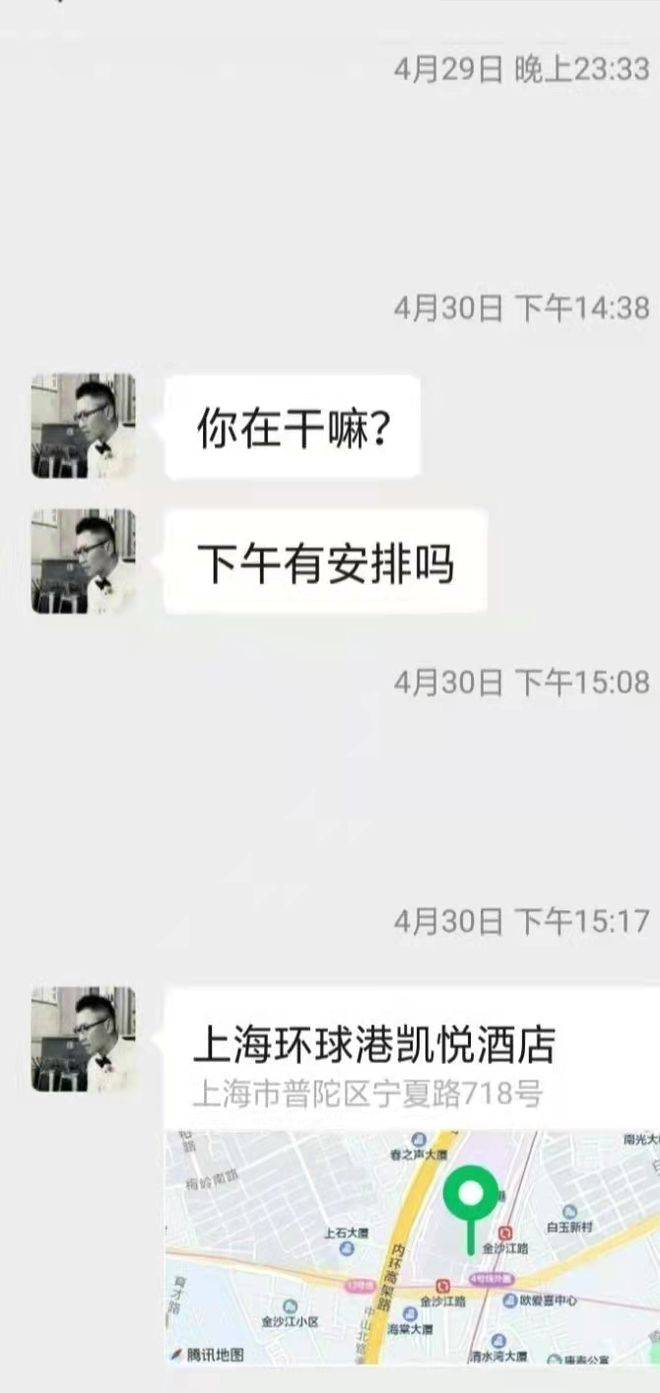Open sender's avatar beside 你在干嘛? message
The height and width of the screenshot is (1393, 660).
click(83, 426)
